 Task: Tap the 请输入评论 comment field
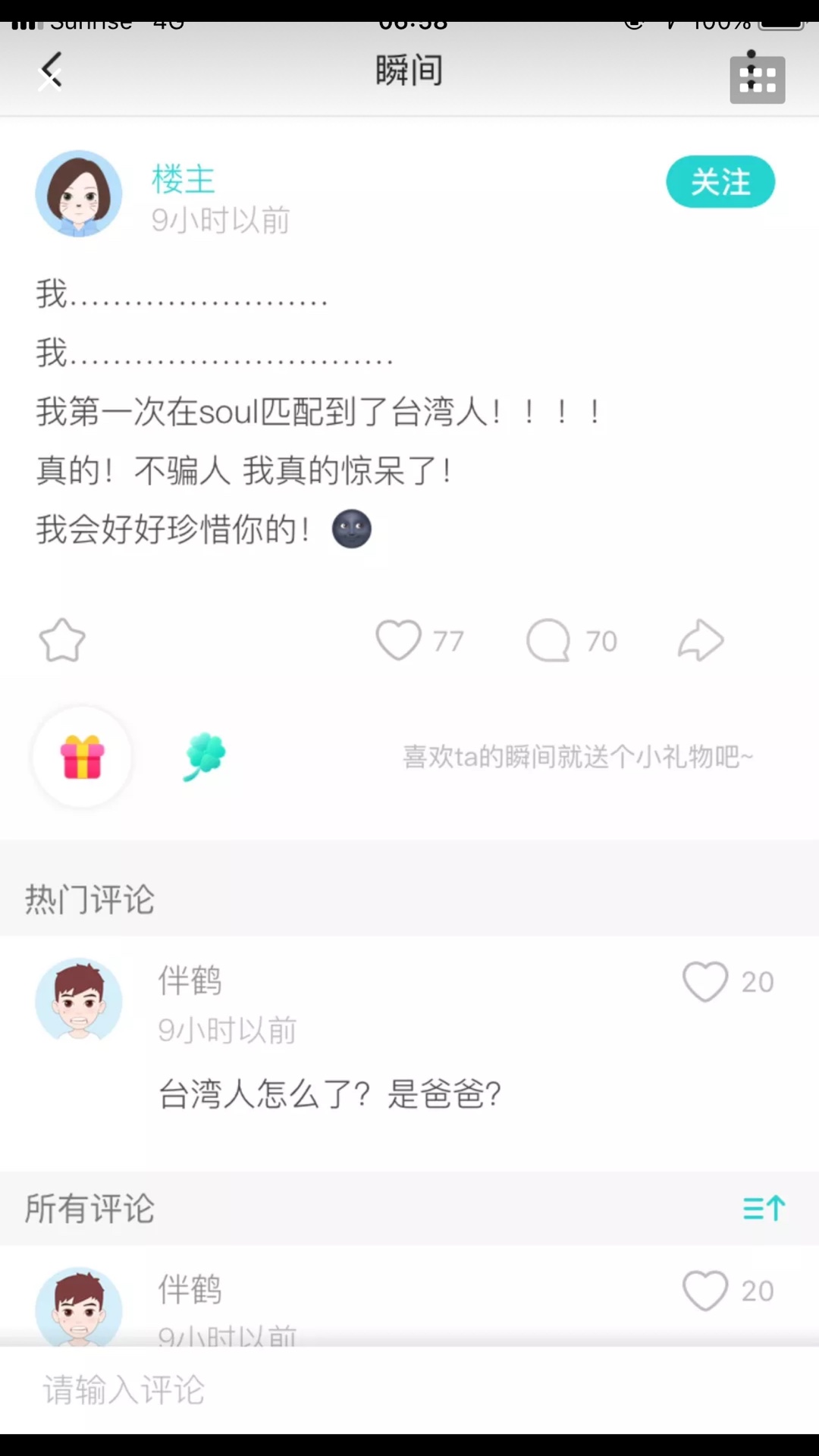coord(409,1390)
